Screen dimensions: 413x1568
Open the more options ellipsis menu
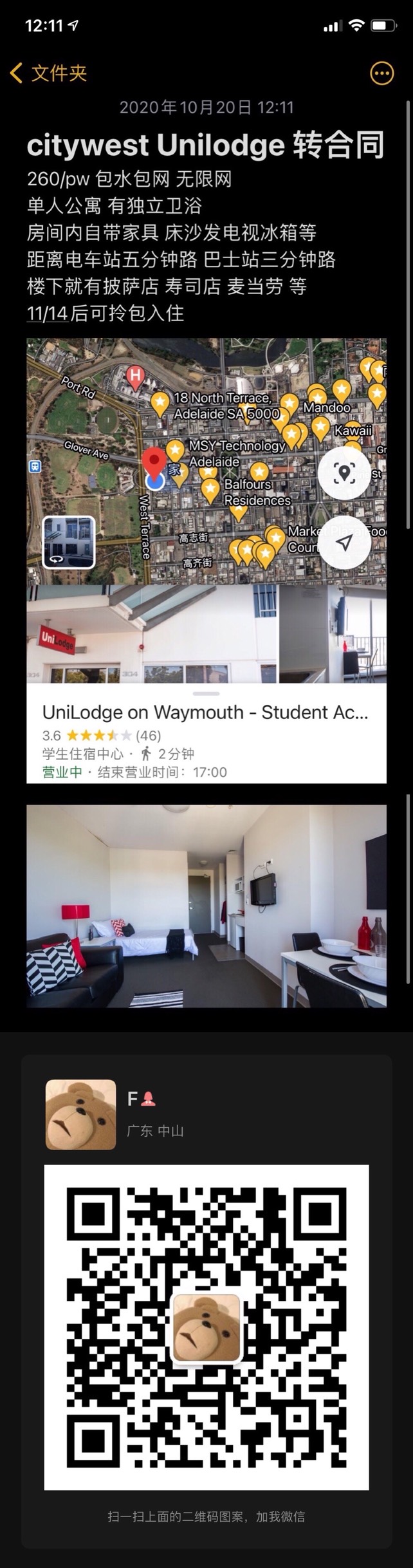tap(381, 73)
